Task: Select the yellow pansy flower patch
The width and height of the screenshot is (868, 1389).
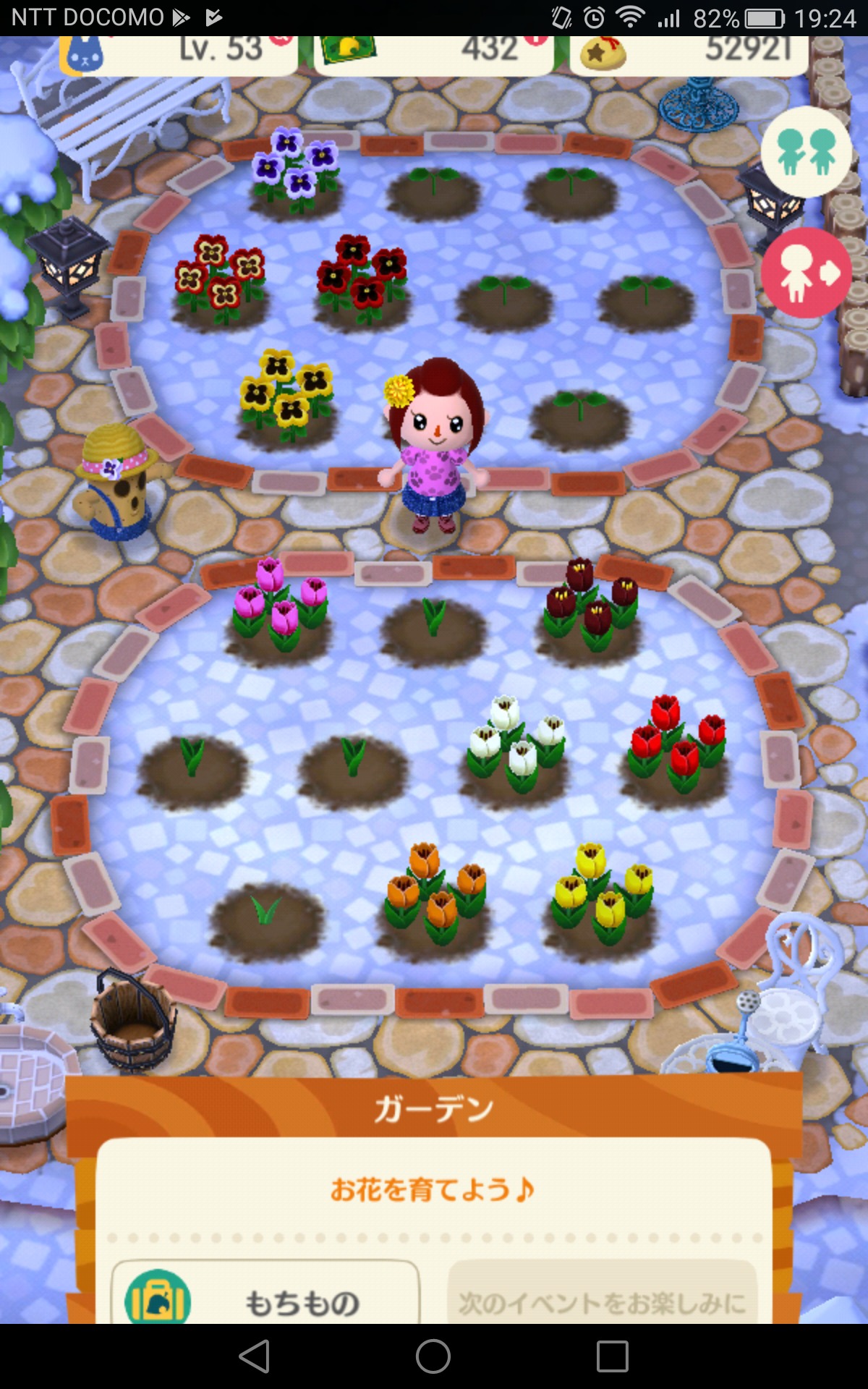Action: coord(287,396)
